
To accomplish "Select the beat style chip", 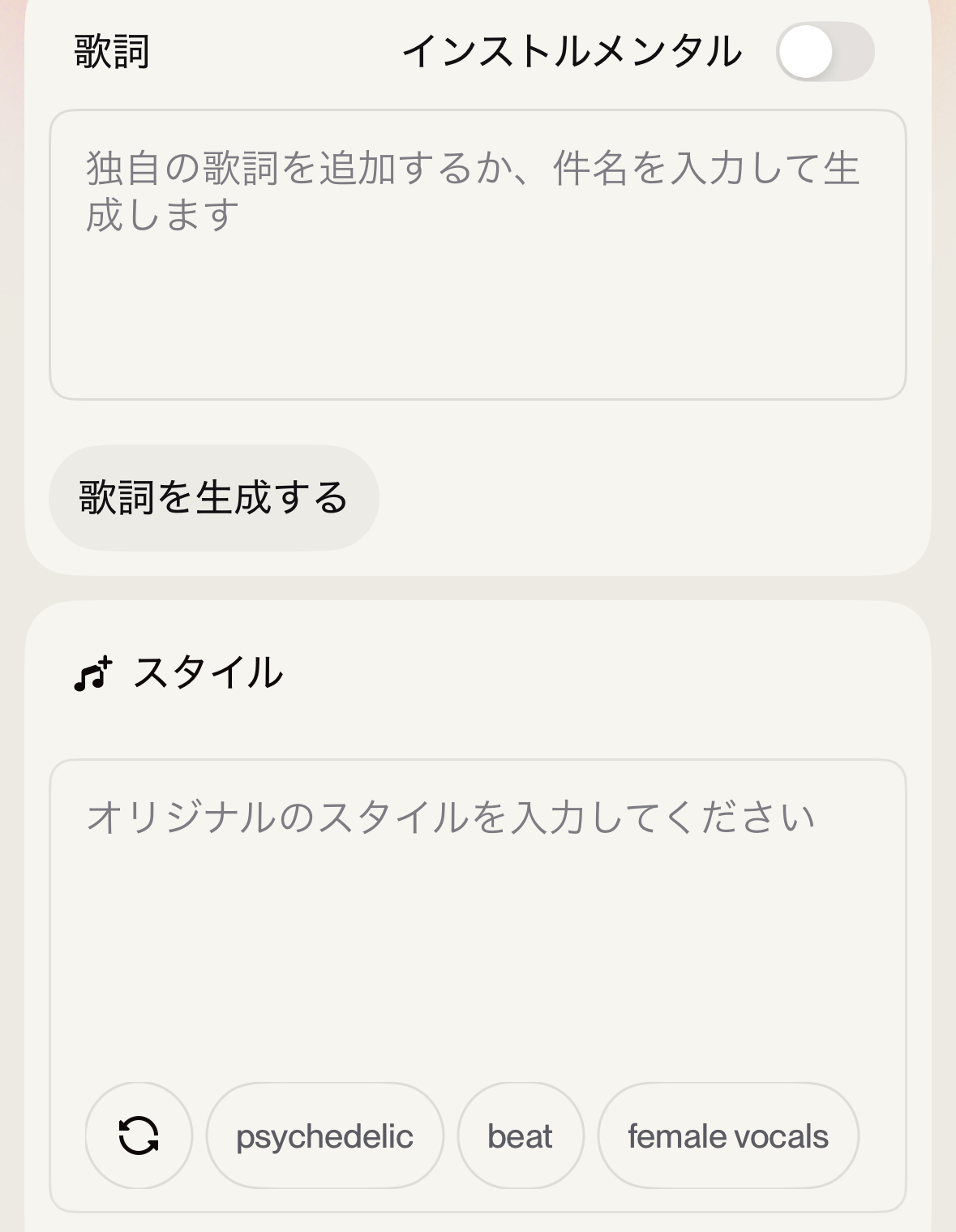I will (x=521, y=1135).
